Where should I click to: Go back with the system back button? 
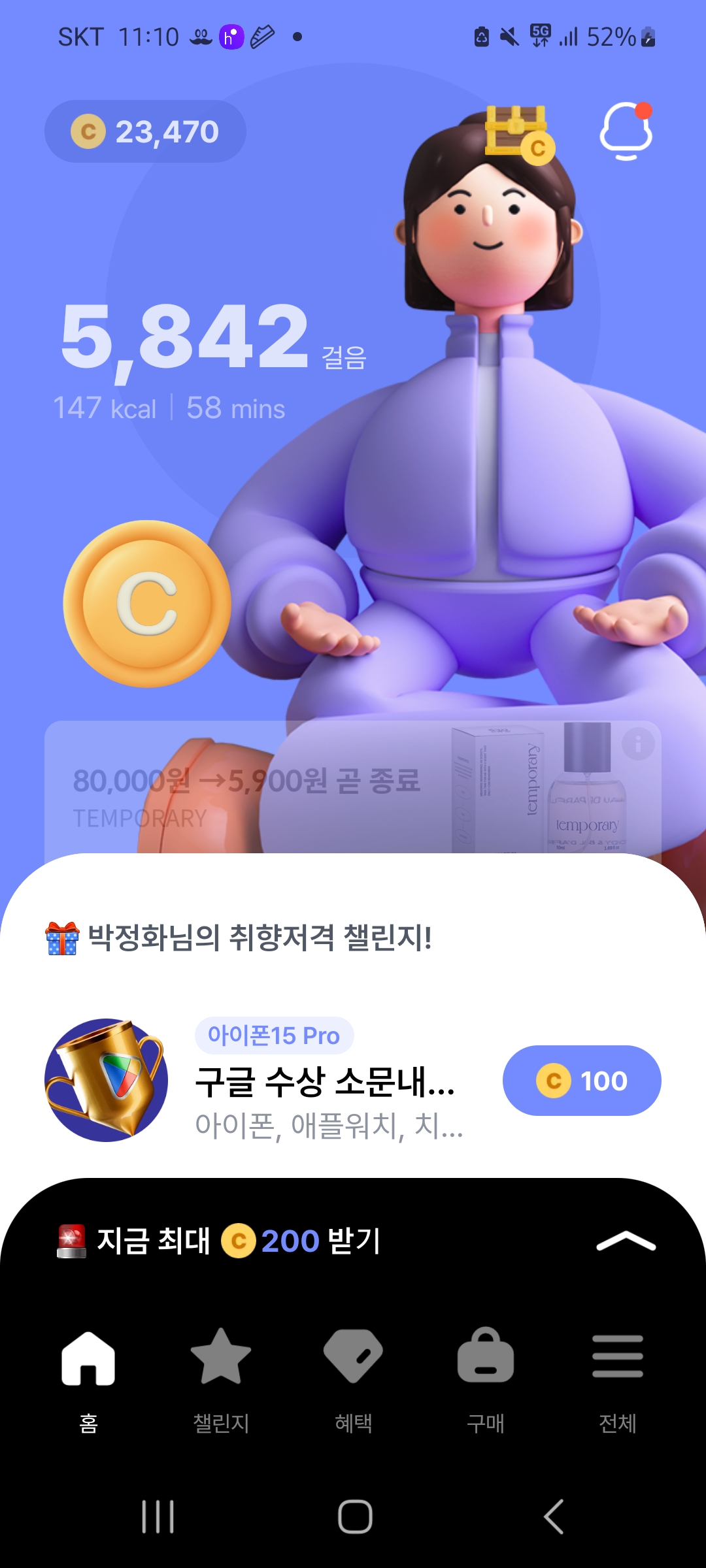554,1516
